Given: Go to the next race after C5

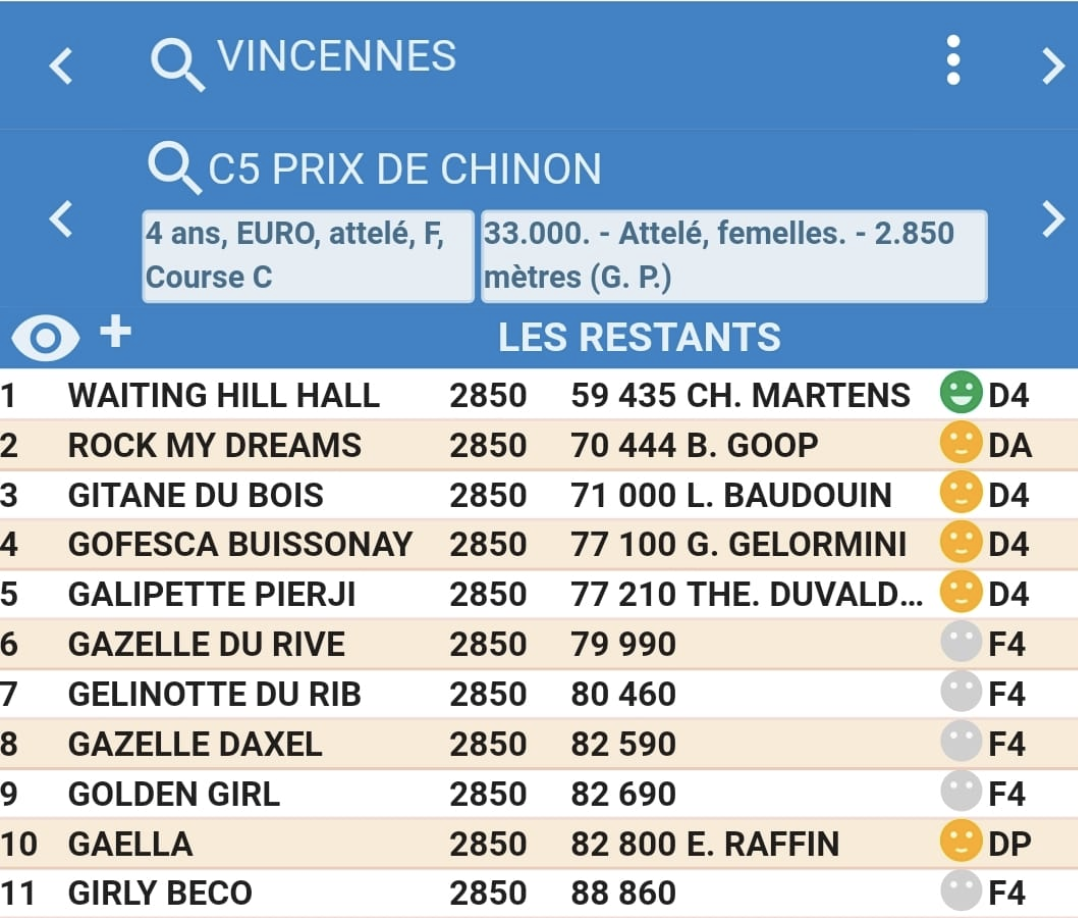Looking at the screenshot, I should [x=1052, y=218].
